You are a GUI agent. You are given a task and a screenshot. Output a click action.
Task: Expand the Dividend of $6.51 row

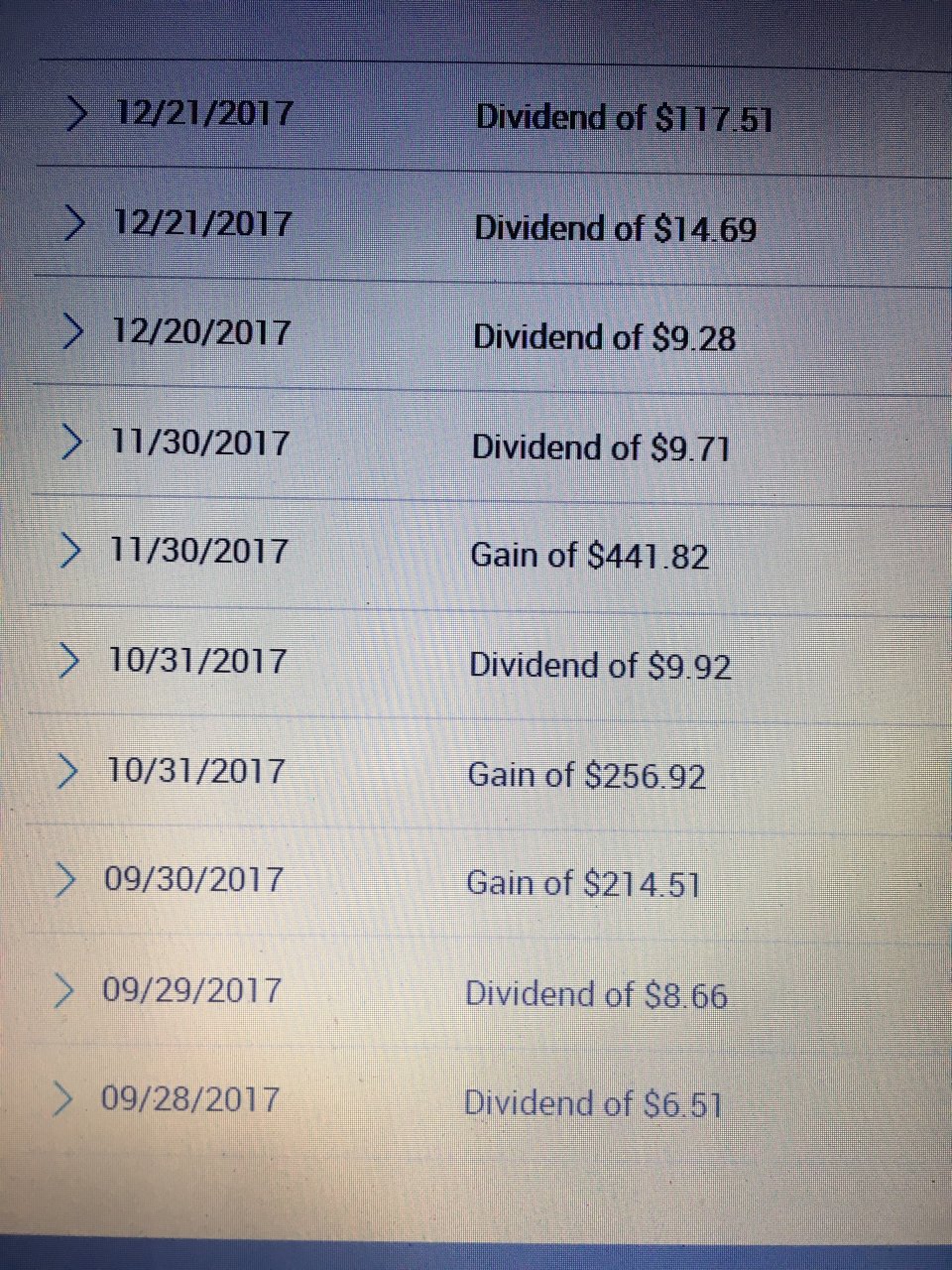63,1098
